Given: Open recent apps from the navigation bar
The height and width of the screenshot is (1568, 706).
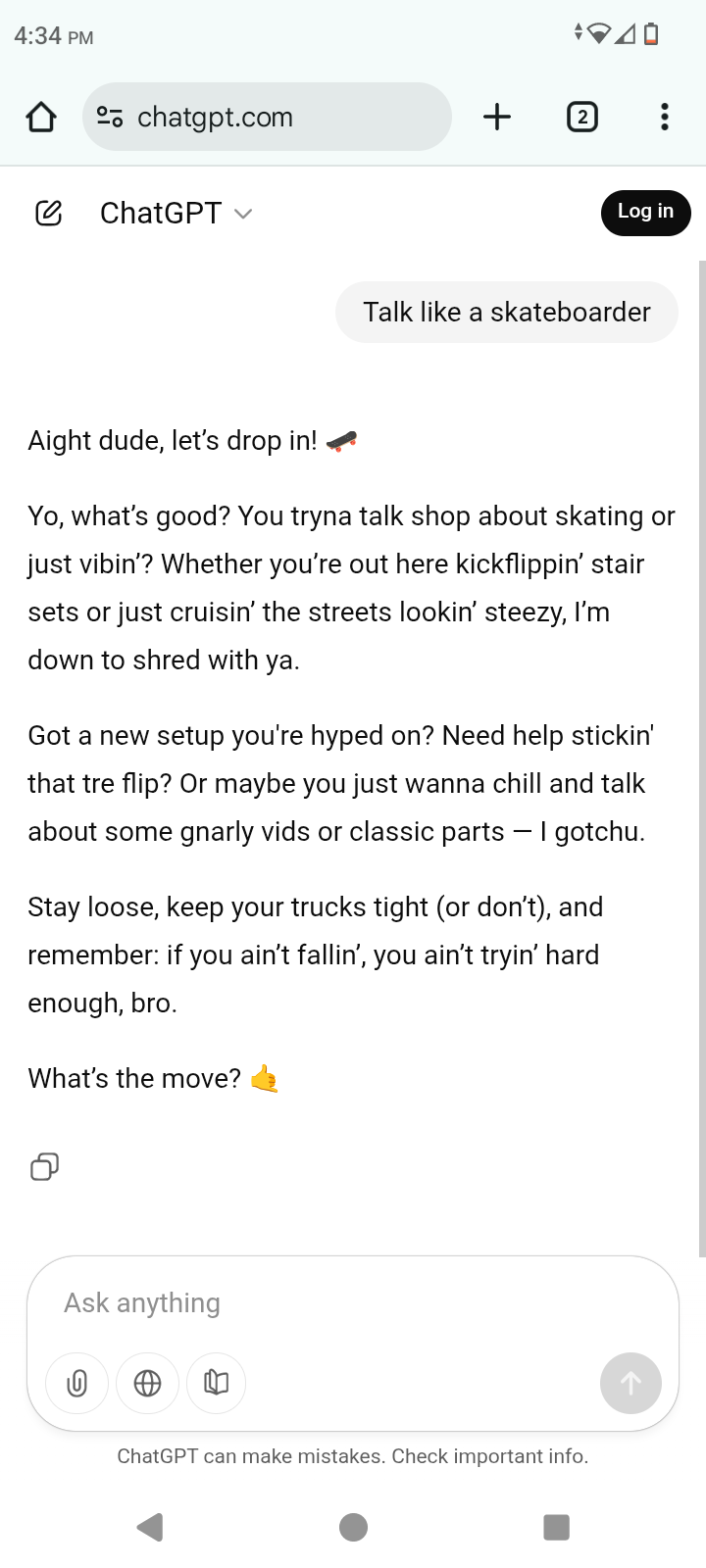Looking at the screenshot, I should [x=556, y=1527].
